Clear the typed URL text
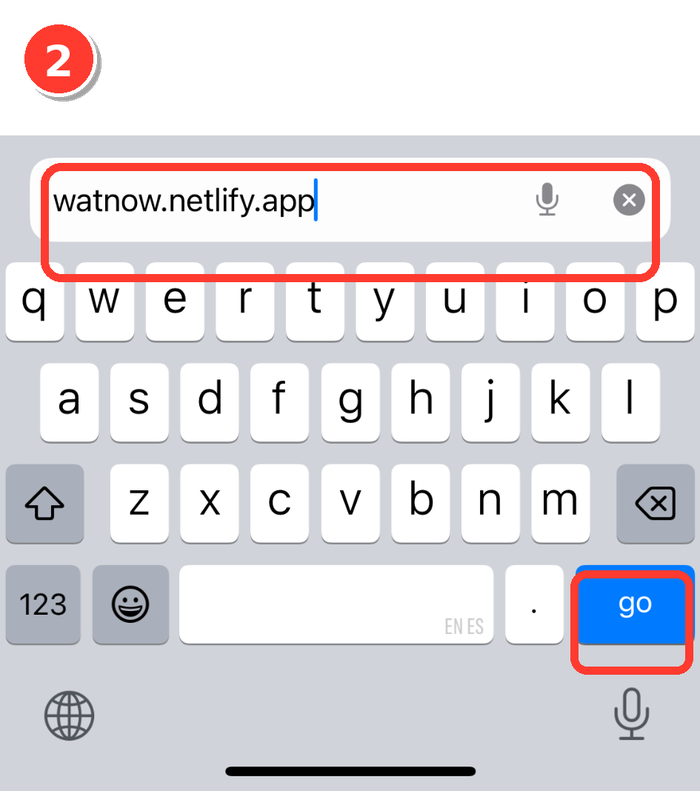Image resolution: width=700 pixels, height=791 pixels. click(628, 201)
